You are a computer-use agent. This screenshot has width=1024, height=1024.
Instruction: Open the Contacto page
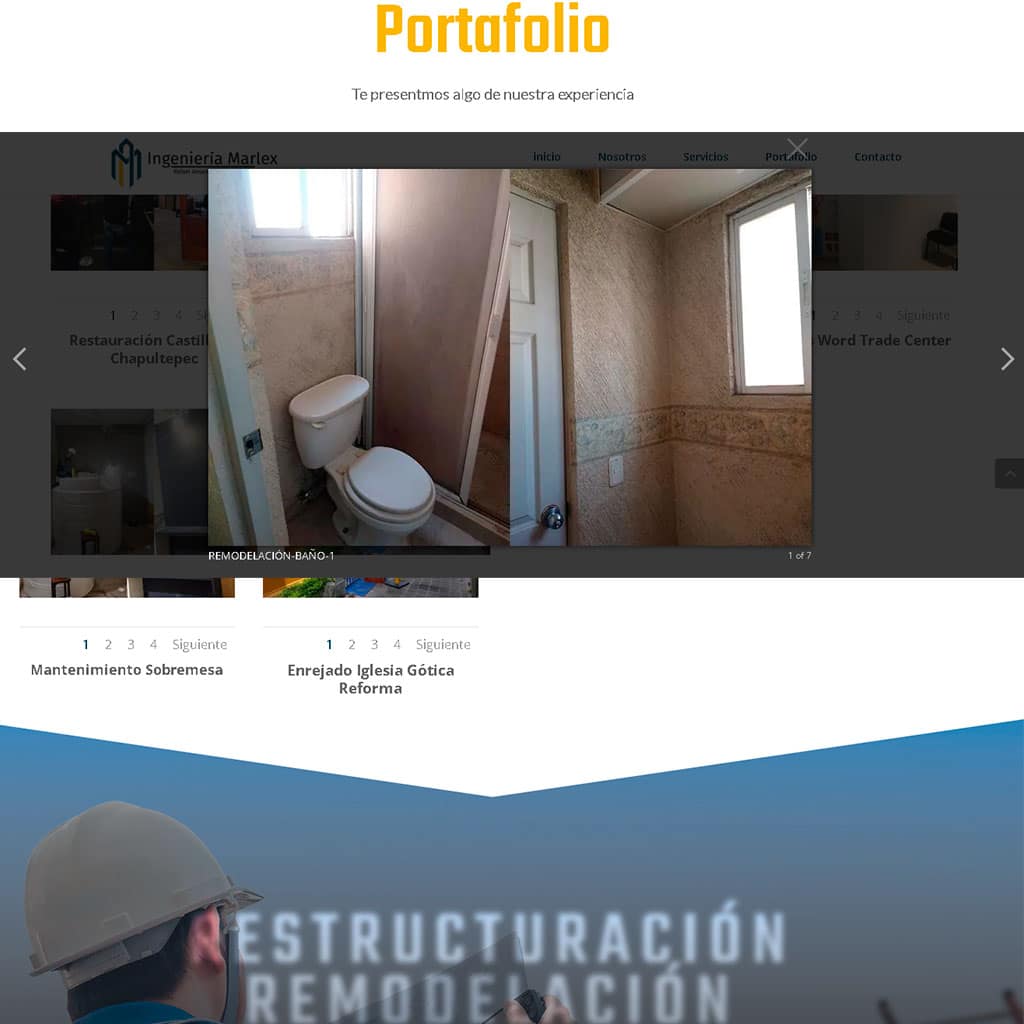(x=877, y=157)
